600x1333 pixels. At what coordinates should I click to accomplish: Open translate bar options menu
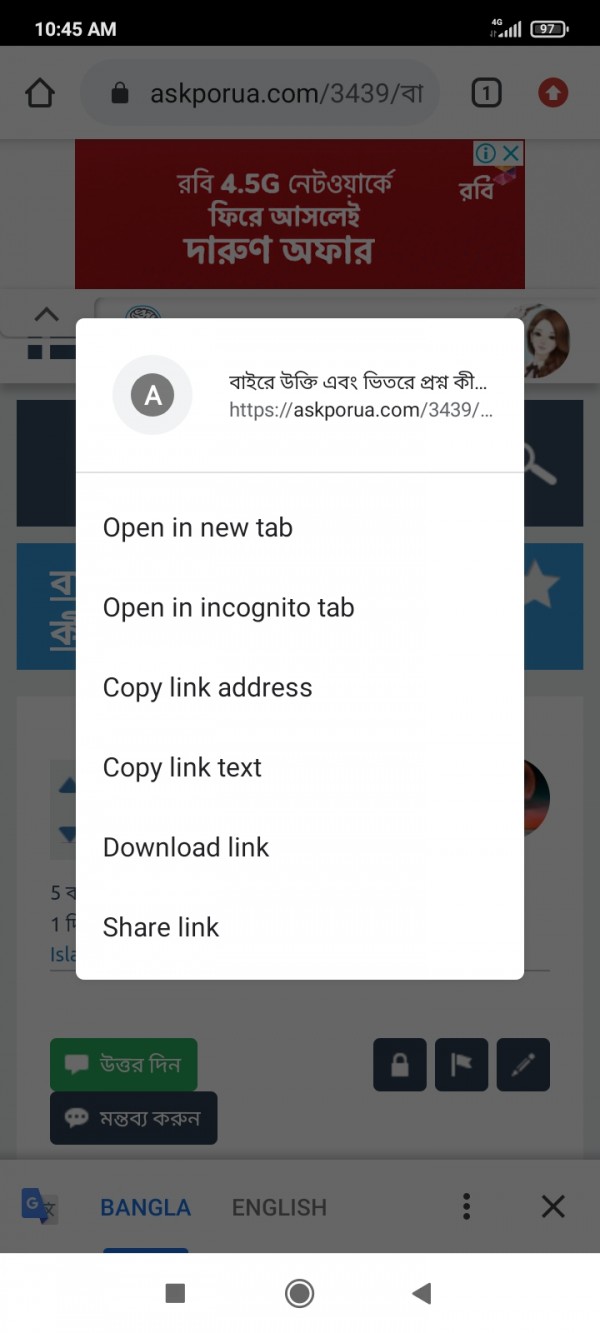pos(466,1206)
